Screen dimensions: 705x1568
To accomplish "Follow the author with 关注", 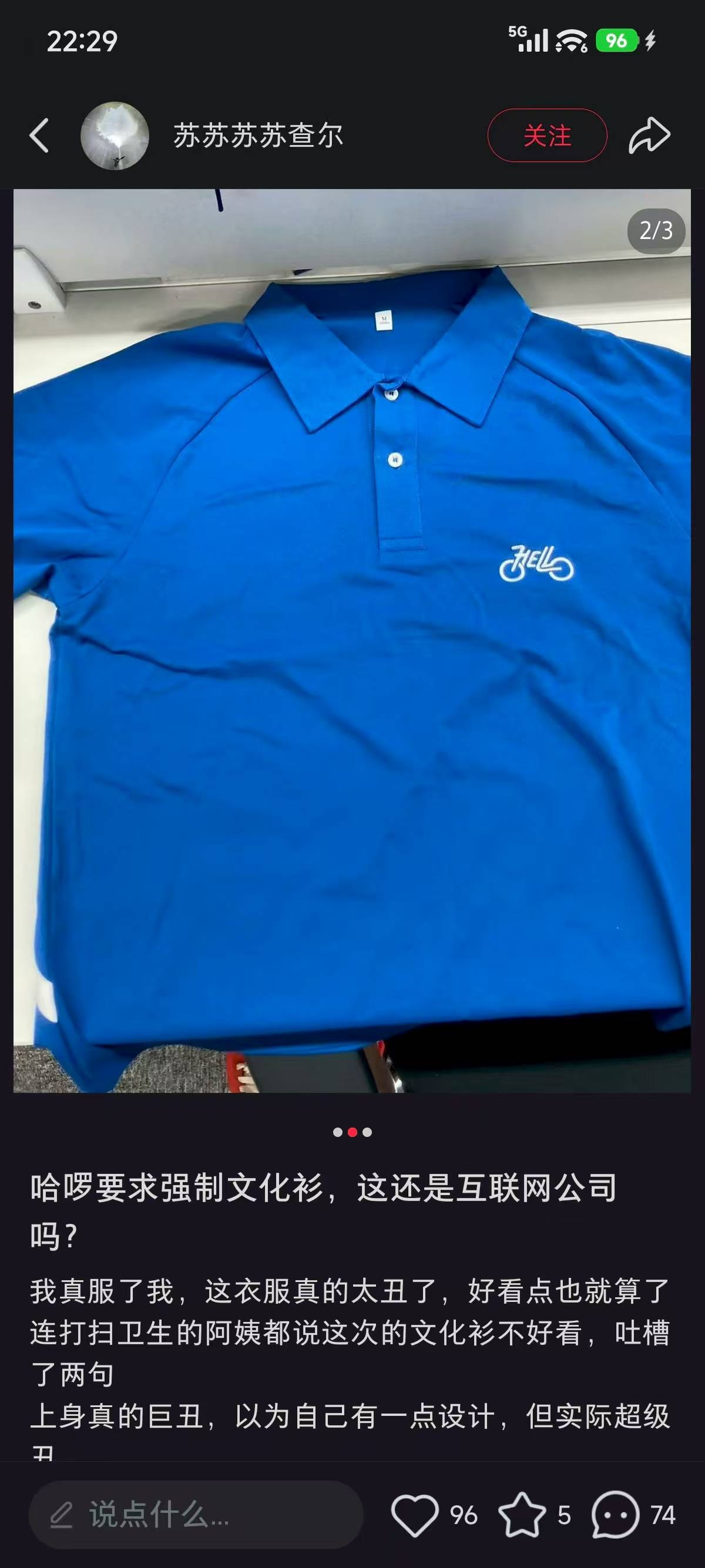I will [x=547, y=135].
